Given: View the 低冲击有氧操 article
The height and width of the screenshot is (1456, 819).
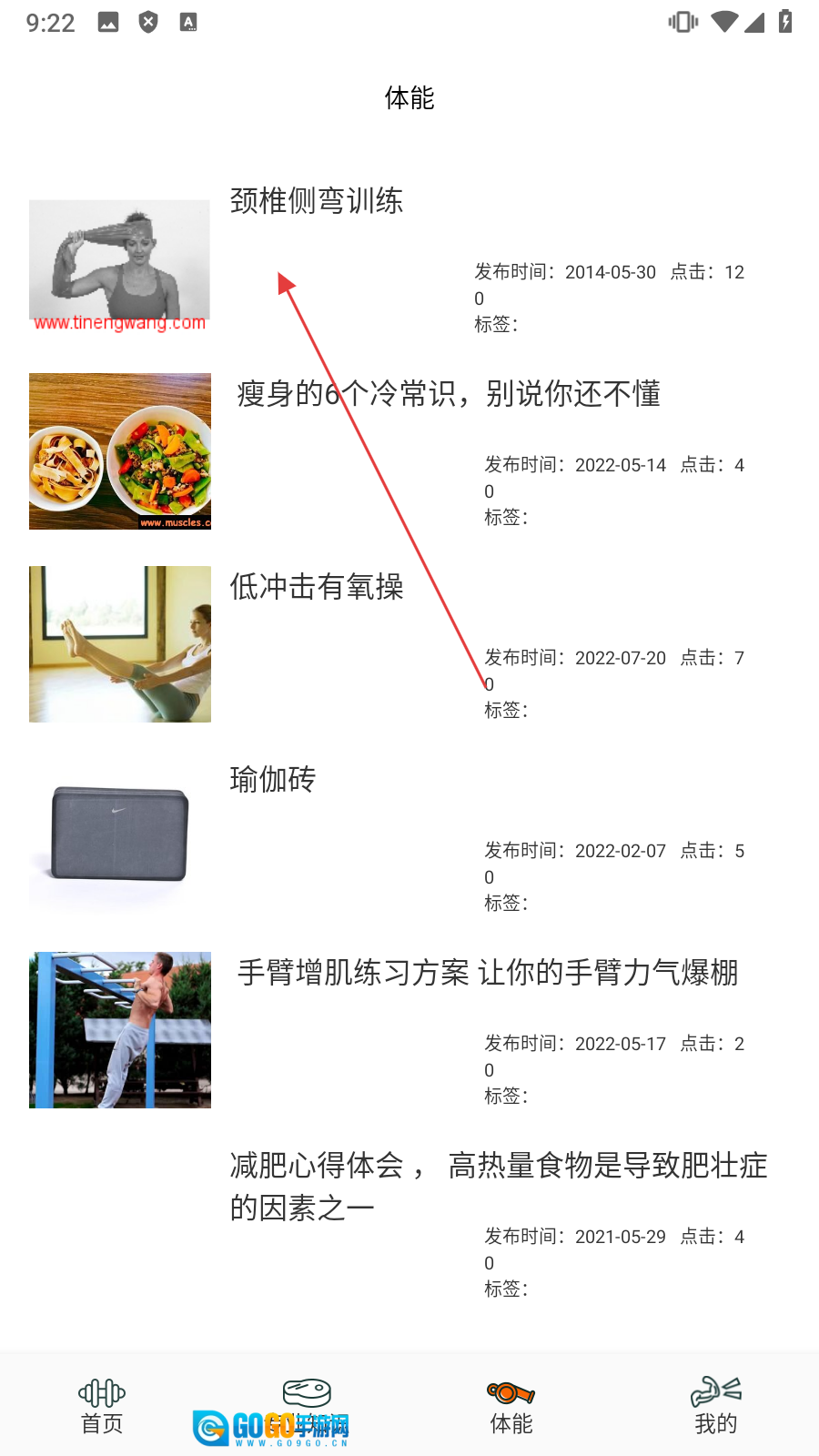Looking at the screenshot, I should pyautogui.click(x=317, y=587).
